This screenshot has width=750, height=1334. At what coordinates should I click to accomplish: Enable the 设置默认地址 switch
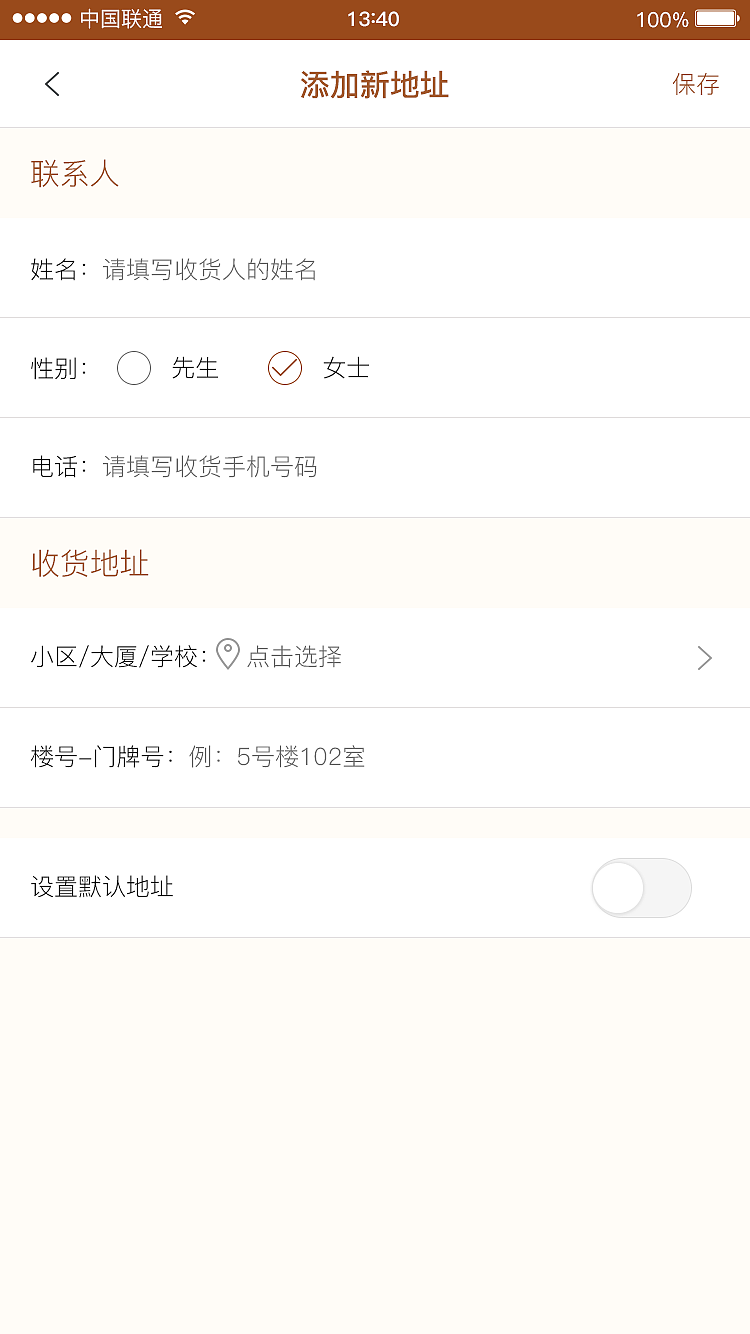coord(641,887)
